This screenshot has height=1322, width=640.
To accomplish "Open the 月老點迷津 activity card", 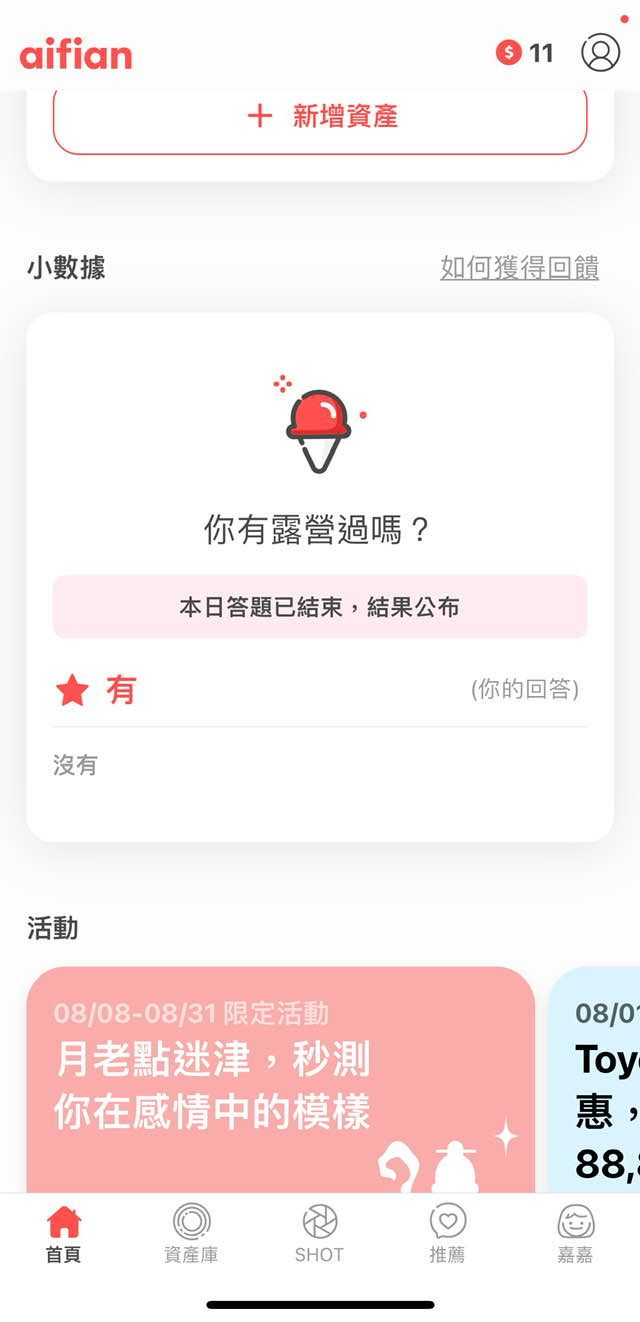I will click(280, 1080).
